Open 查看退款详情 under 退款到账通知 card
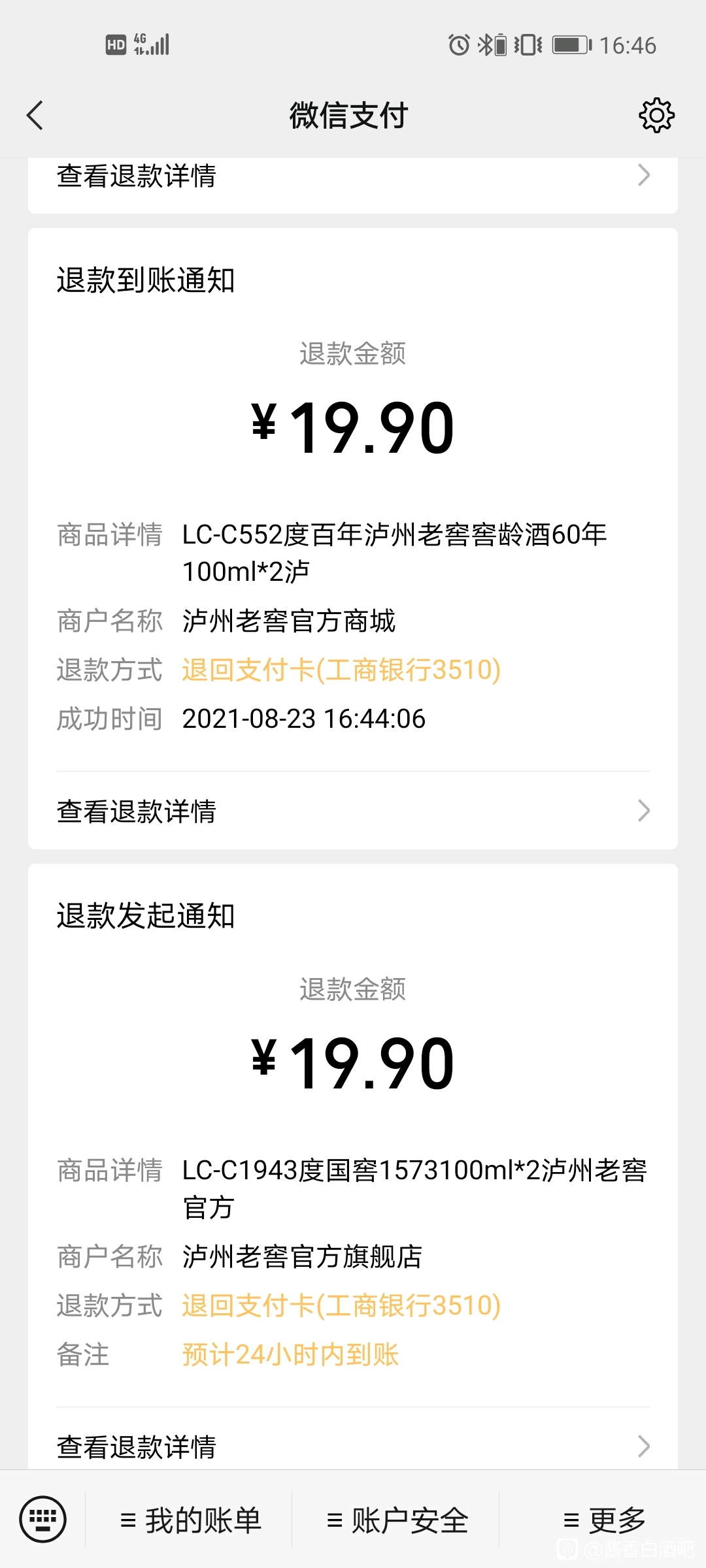This screenshot has height=1568, width=706. coord(353,811)
